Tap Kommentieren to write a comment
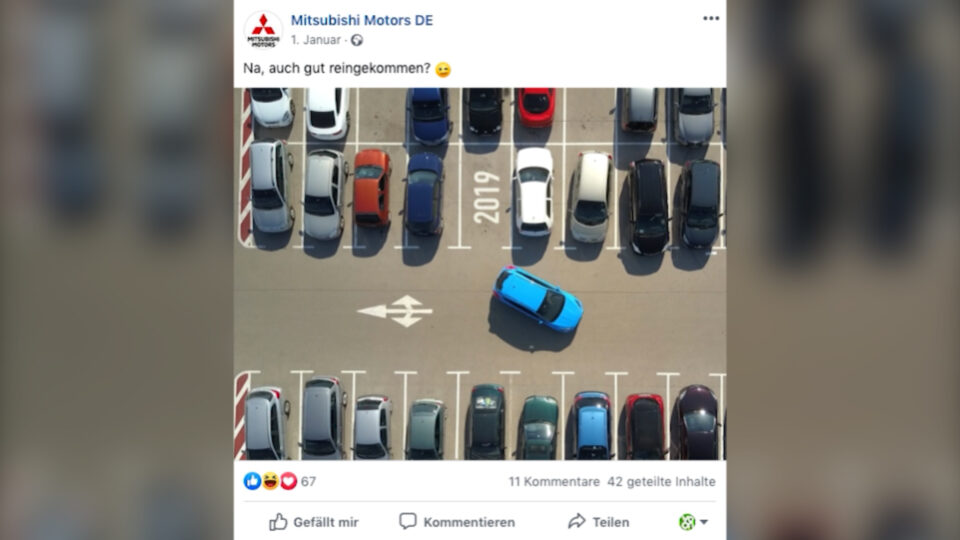Screen dimensions: 960x540 tap(457, 522)
